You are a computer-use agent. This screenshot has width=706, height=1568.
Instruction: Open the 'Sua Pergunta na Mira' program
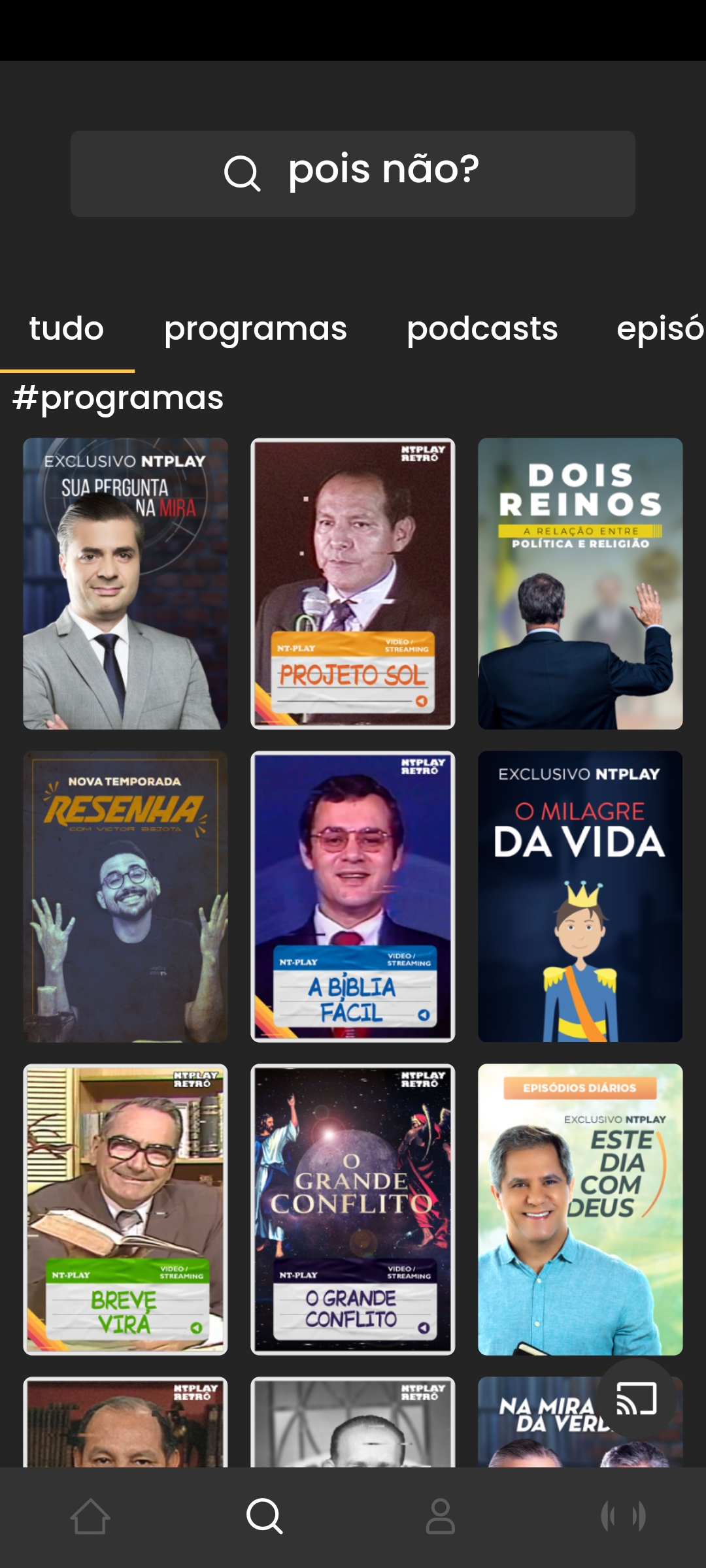click(x=126, y=583)
